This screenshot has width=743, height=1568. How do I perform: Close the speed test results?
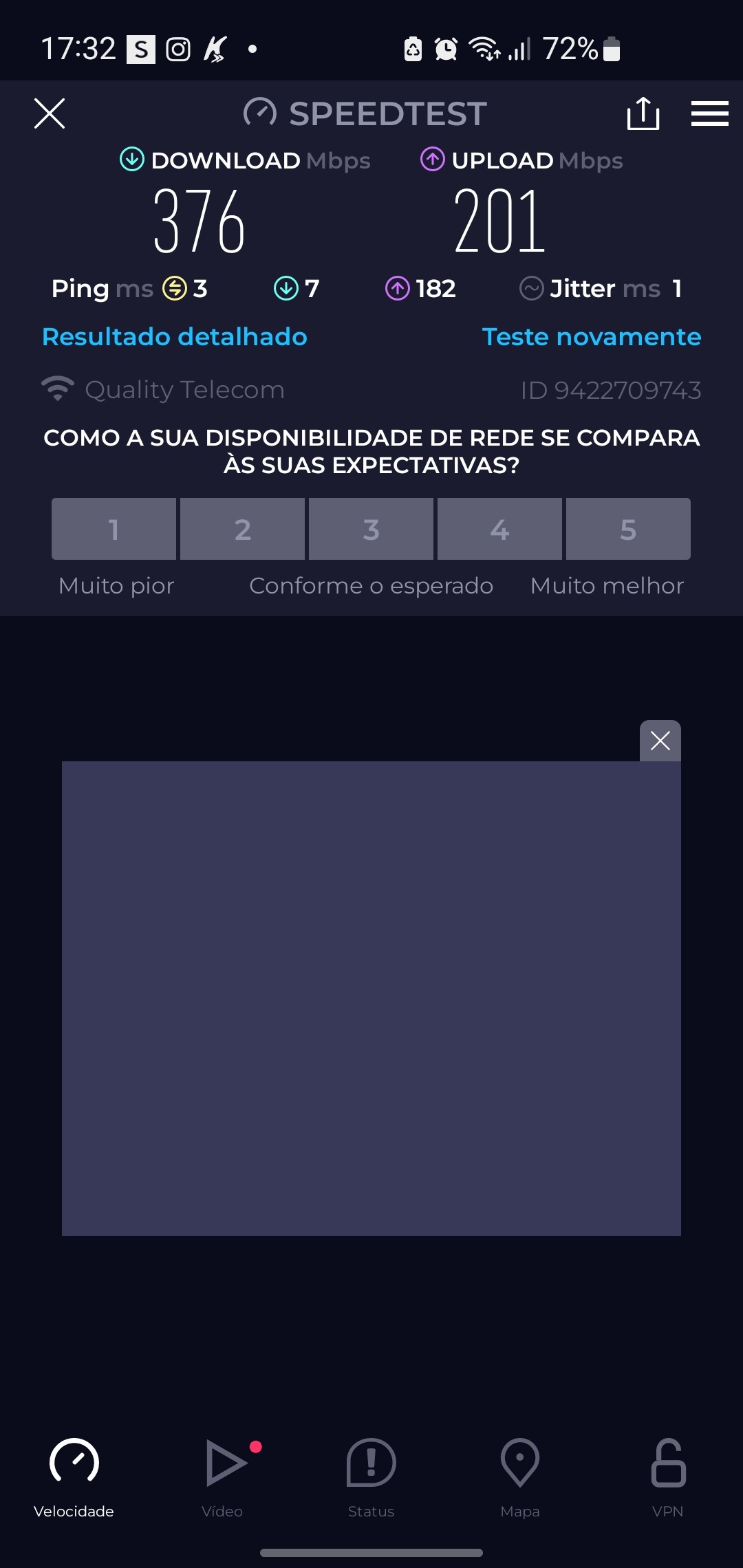click(50, 113)
